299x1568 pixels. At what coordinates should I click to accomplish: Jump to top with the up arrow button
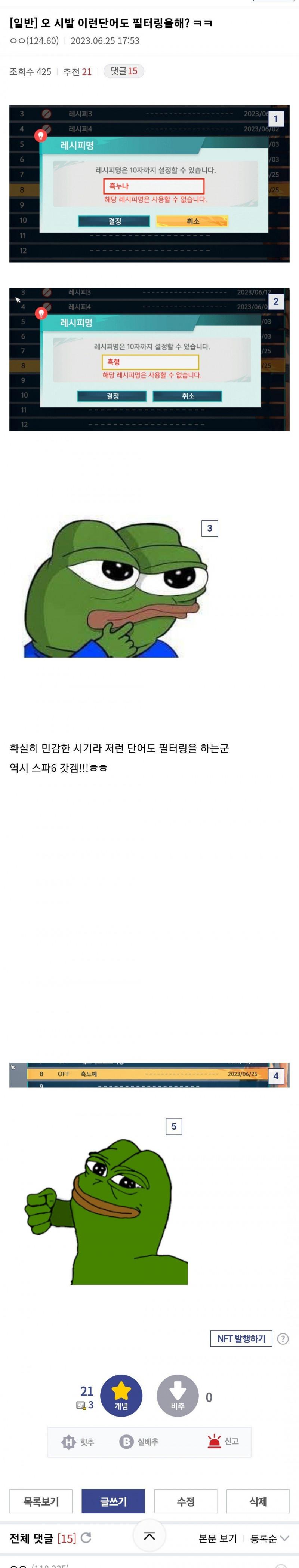(x=149, y=1537)
